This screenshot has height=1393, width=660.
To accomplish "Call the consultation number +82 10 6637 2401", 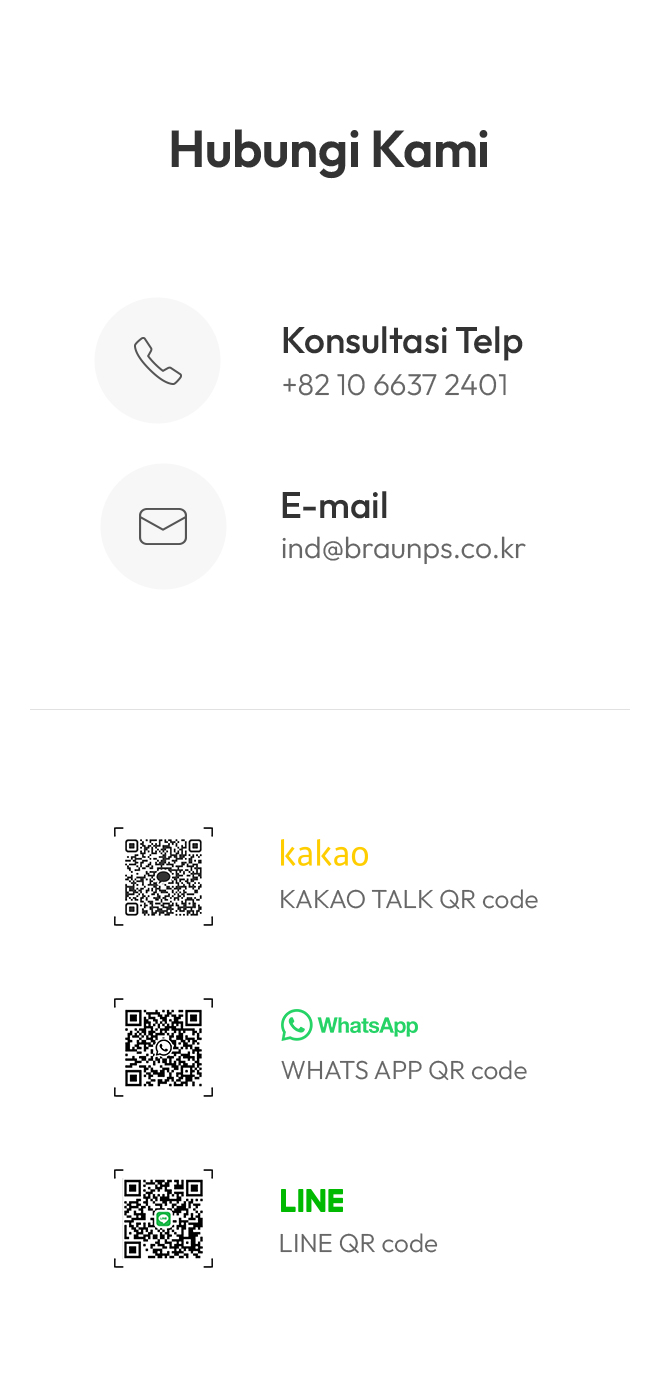I will pyautogui.click(x=395, y=385).
